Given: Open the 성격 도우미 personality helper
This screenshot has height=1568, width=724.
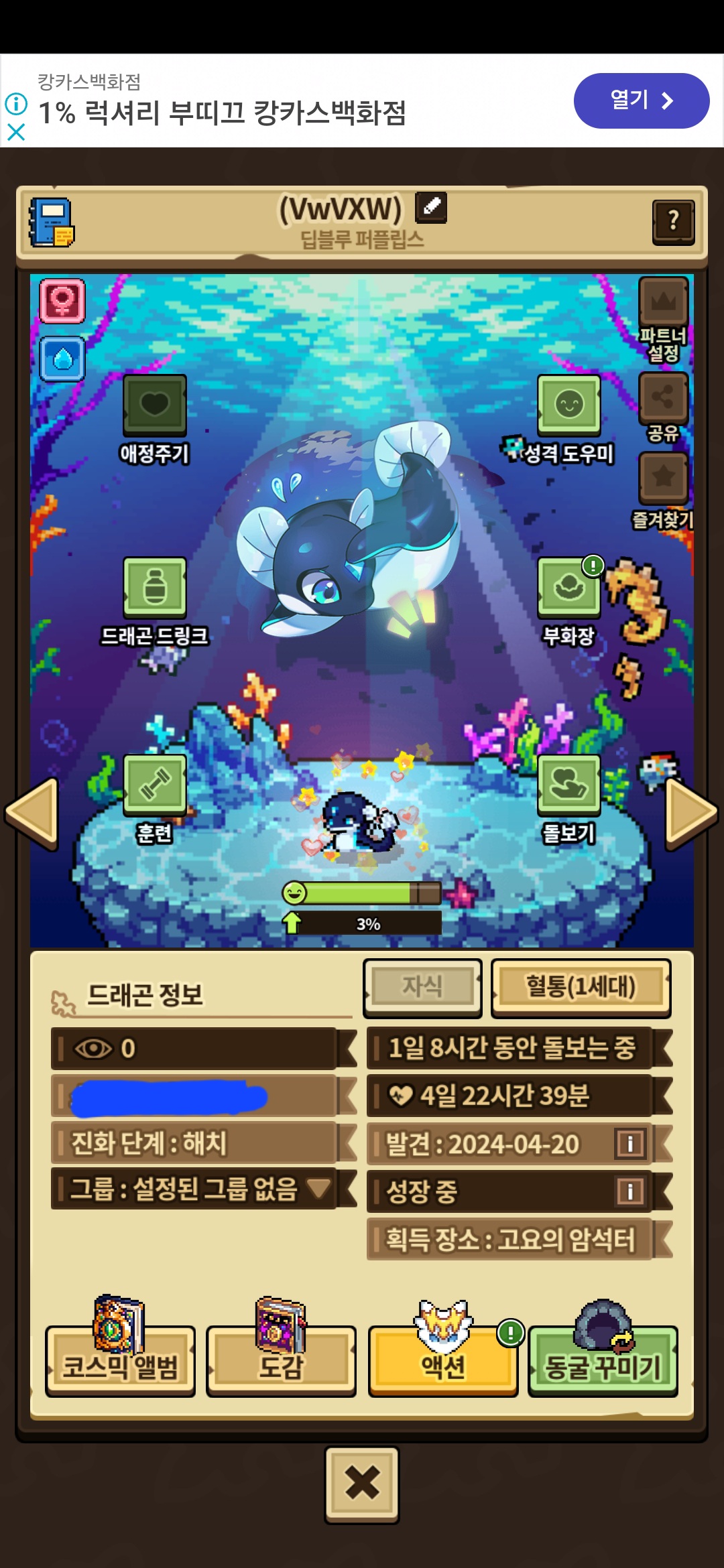Looking at the screenshot, I should coord(568,406).
